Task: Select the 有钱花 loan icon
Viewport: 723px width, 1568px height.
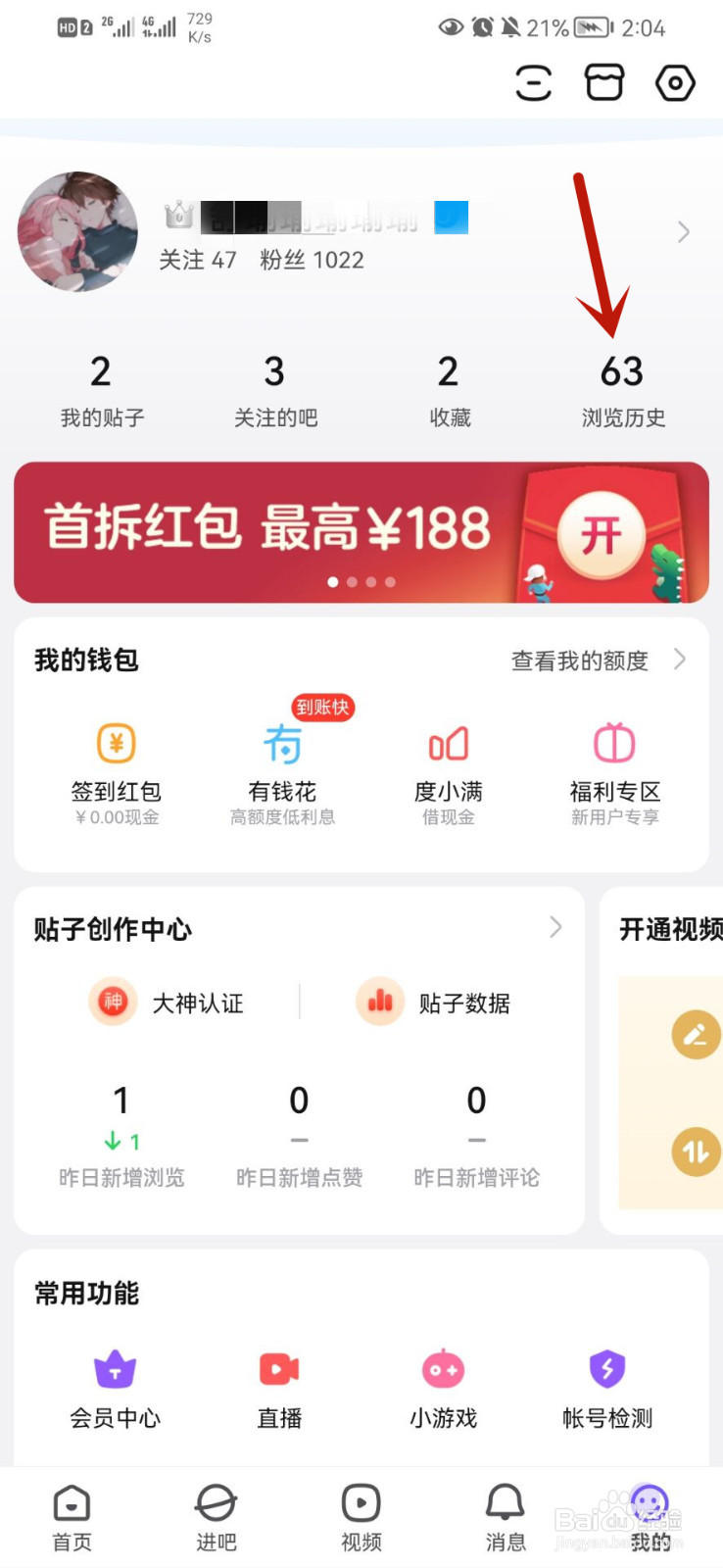Action: coord(283,745)
